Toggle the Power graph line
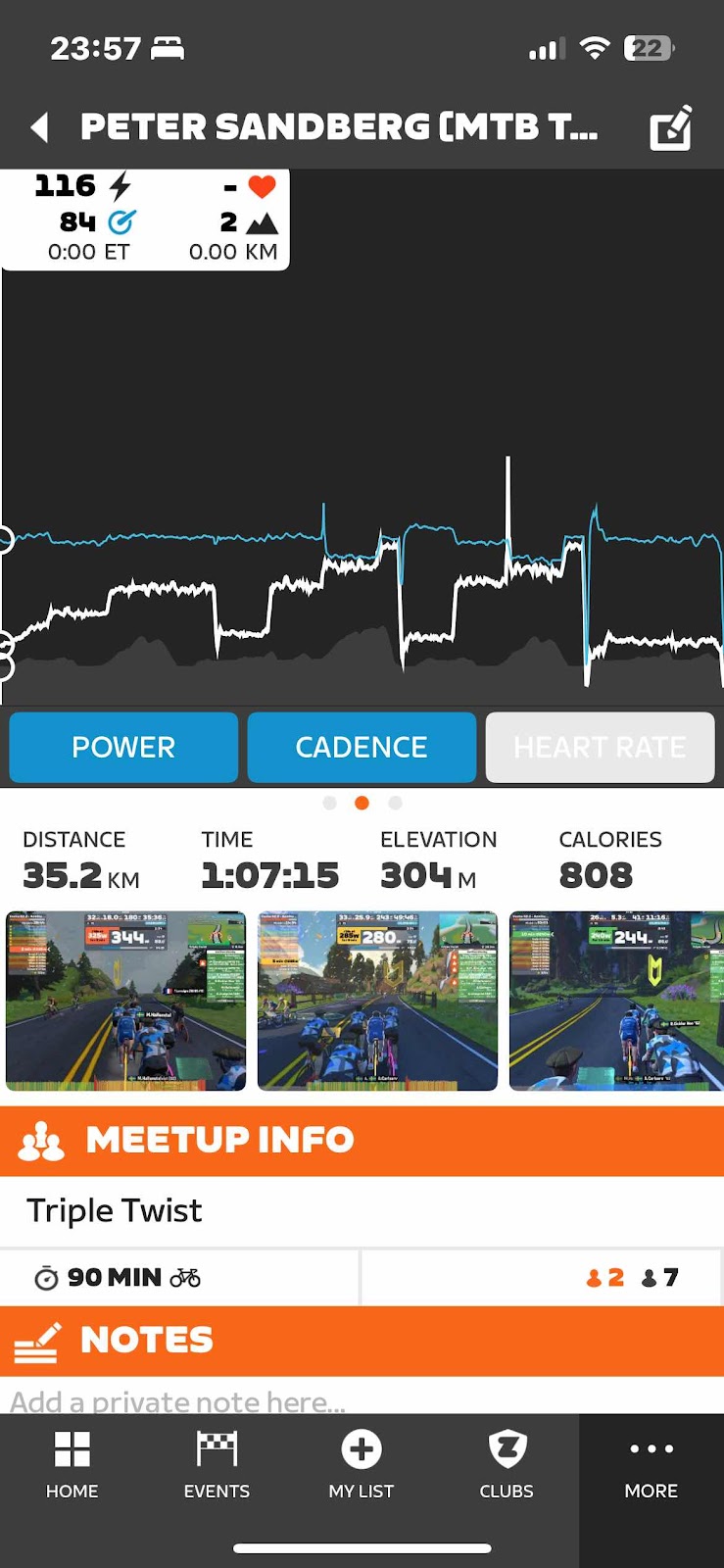 click(x=123, y=748)
